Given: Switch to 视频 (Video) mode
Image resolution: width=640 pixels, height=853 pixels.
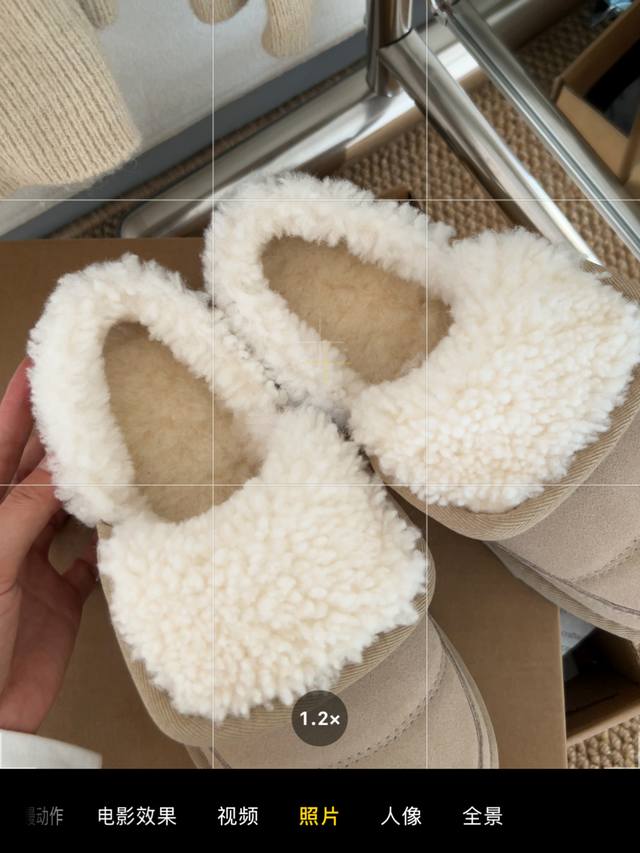Looking at the screenshot, I should (x=238, y=816).
